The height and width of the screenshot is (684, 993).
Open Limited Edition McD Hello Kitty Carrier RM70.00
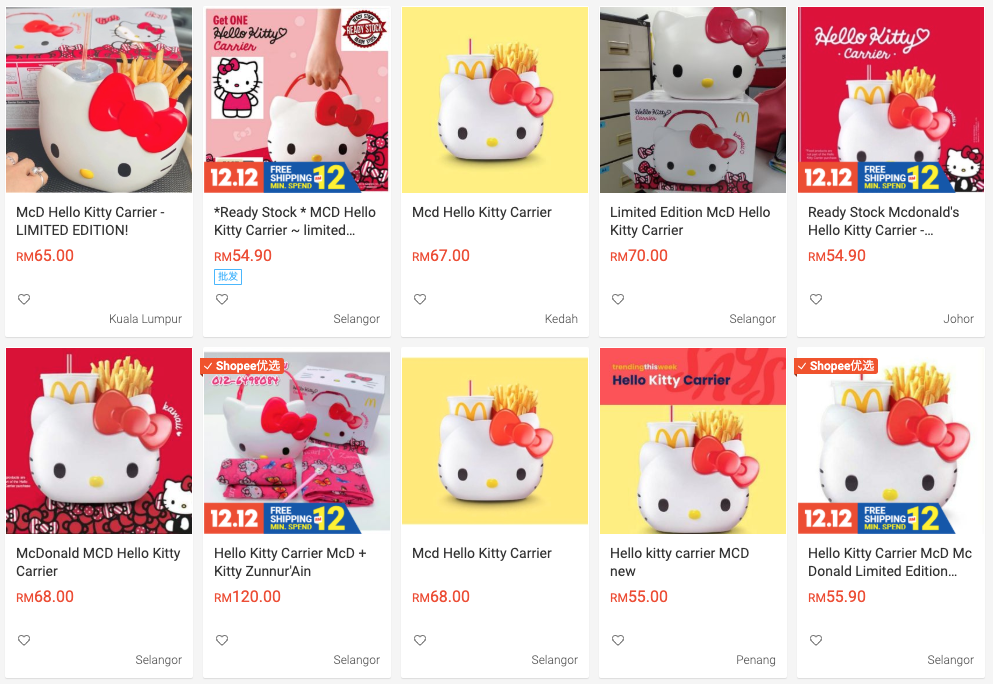[x=692, y=100]
